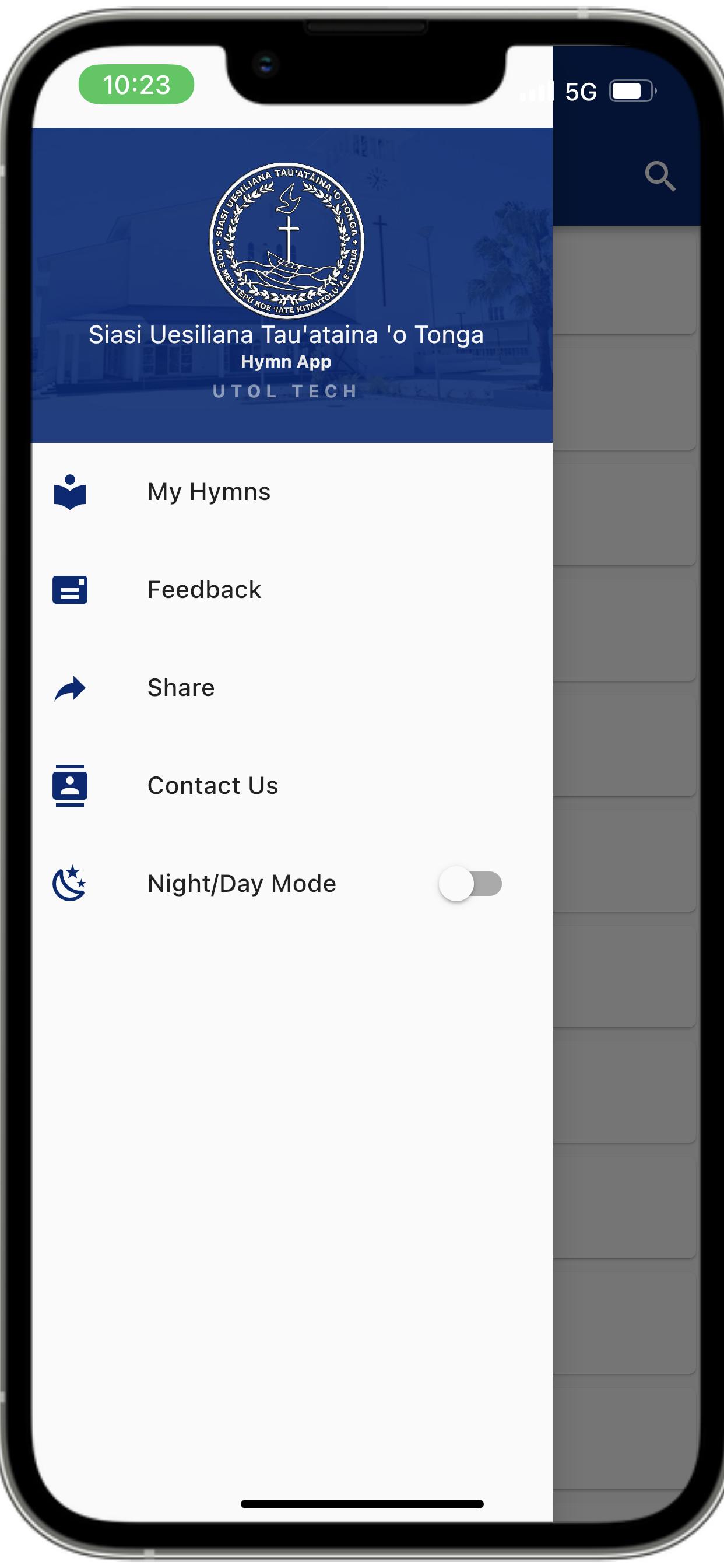Toggle the Night/Day Mode switch
Screen dimensions: 724x1568
point(470,884)
